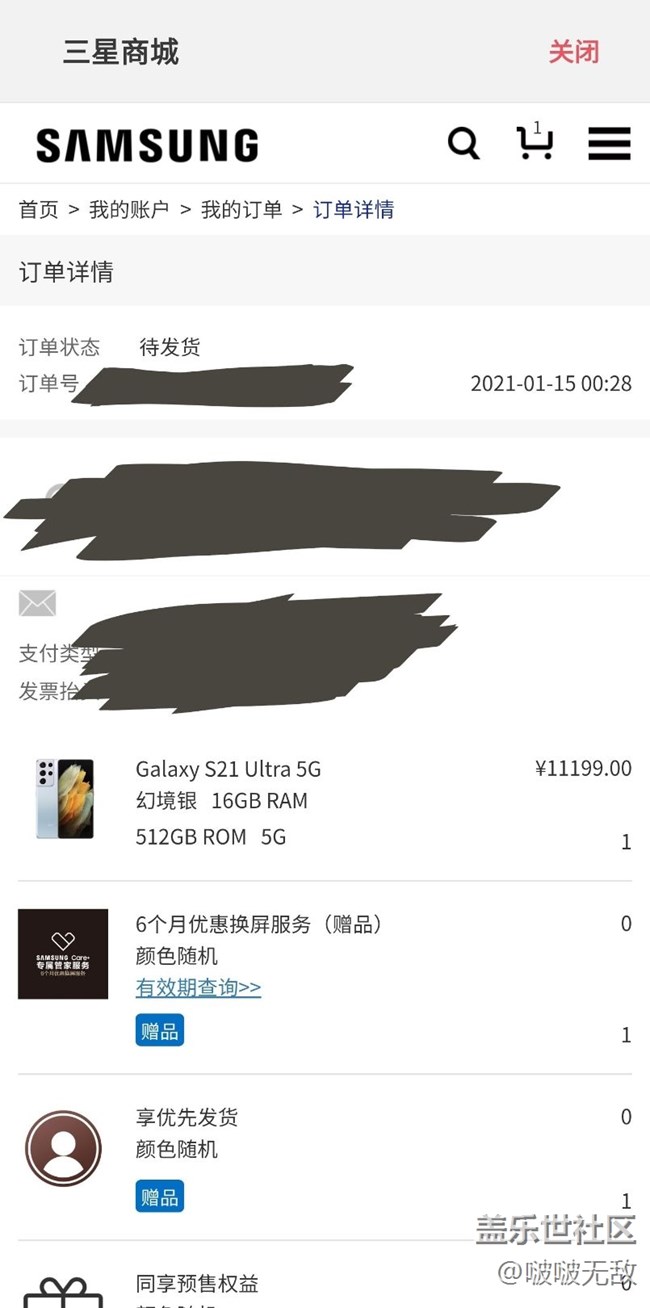Open the search icon
Viewport: 650px width, 1308px height.
click(x=463, y=143)
